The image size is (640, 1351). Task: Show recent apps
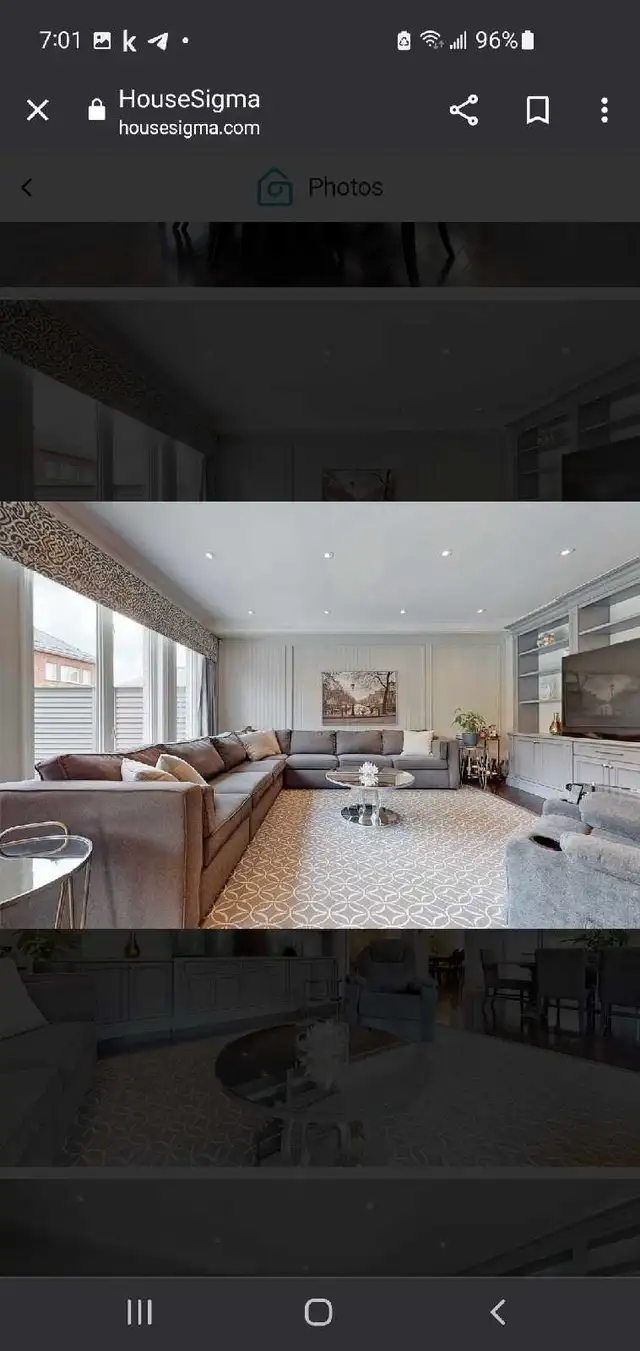pyautogui.click(x=140, y=1312)
